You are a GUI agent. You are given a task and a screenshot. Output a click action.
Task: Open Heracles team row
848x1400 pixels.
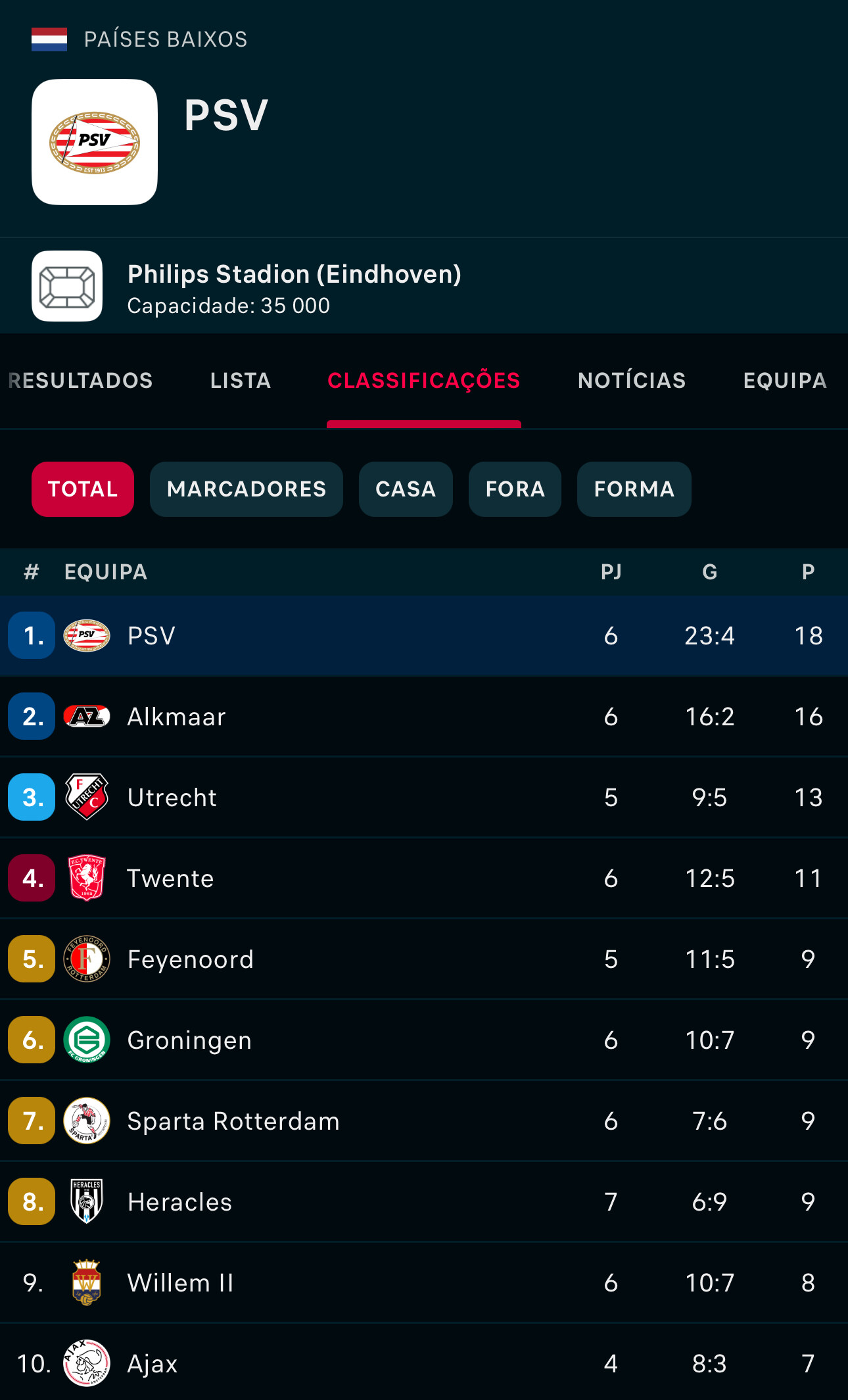(424, 1202)
